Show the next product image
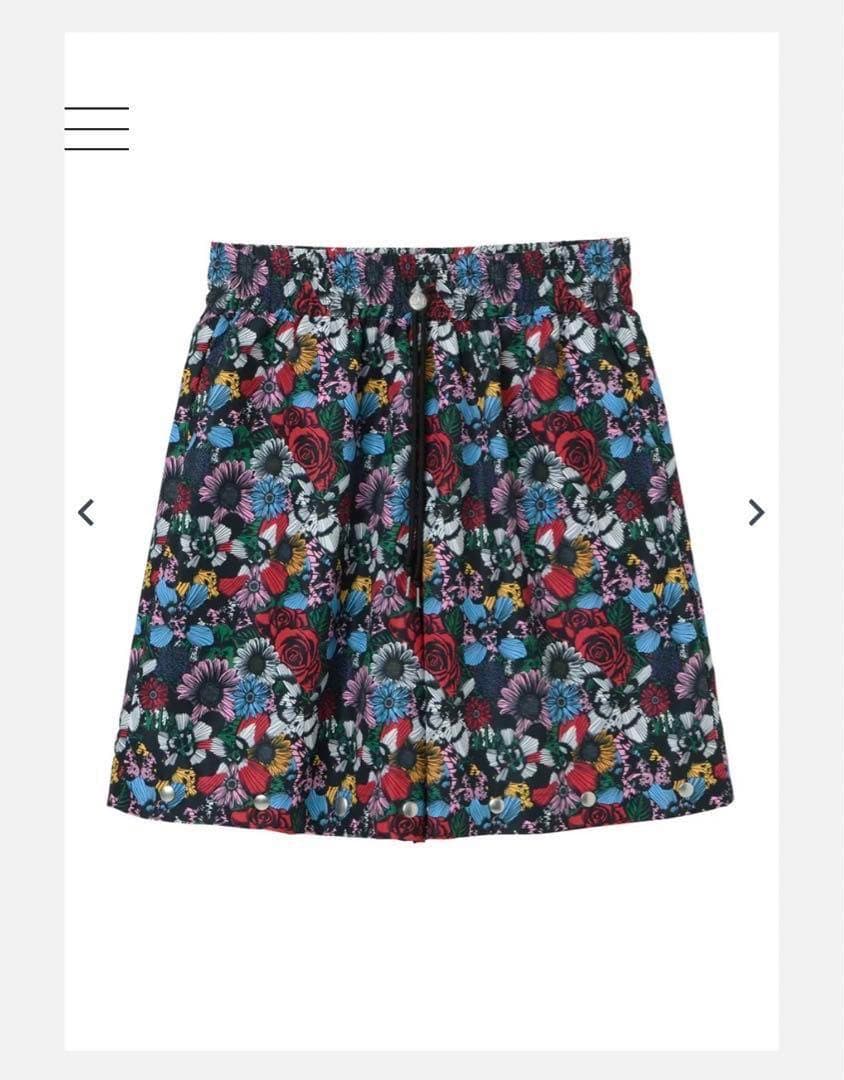Viewport: 844px width, 1080px height. click(756, 513)
